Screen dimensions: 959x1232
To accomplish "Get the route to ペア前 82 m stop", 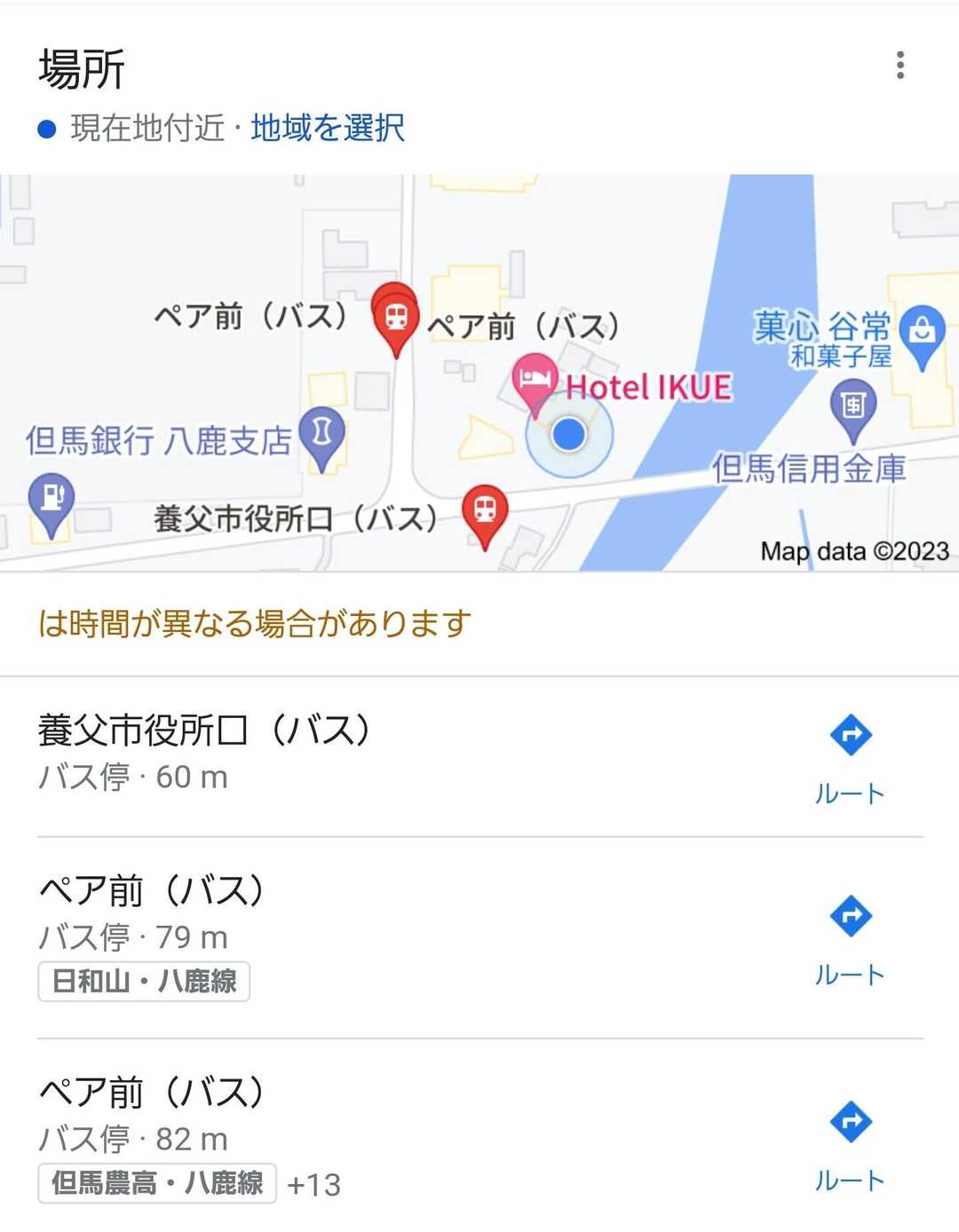I will 850,1141.
